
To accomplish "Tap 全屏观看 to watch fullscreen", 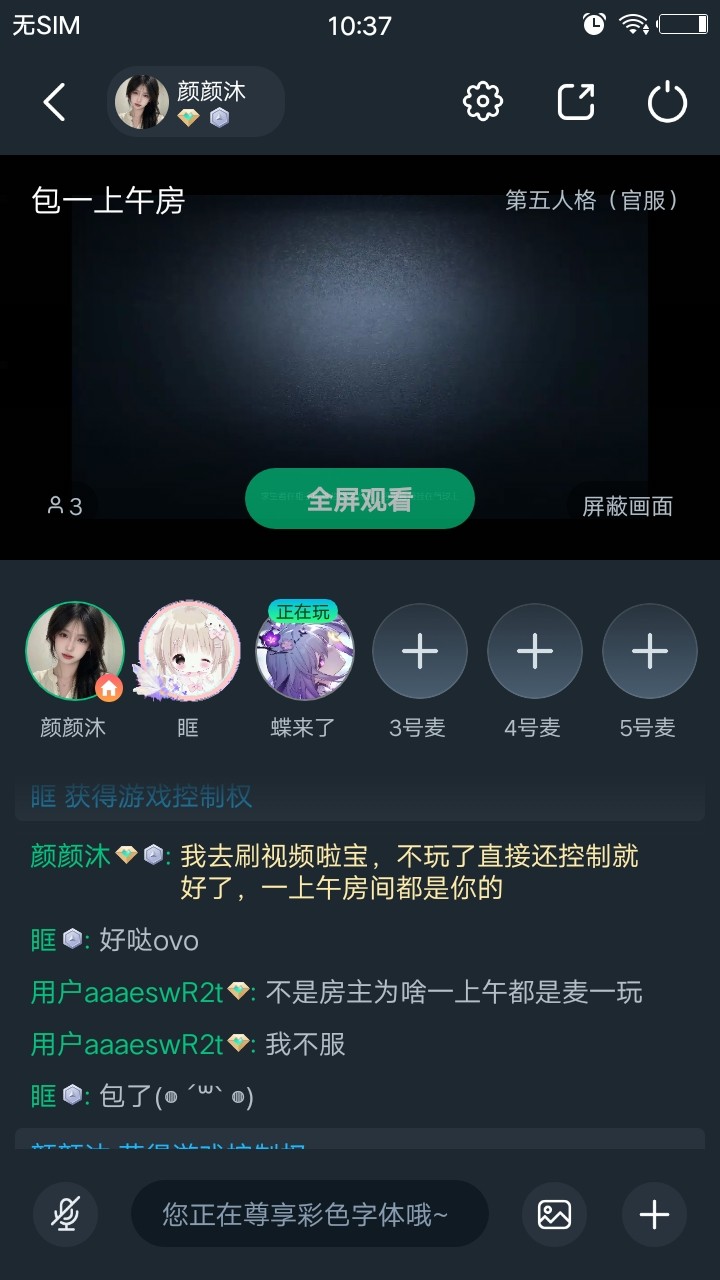I will tap(359, 499).
